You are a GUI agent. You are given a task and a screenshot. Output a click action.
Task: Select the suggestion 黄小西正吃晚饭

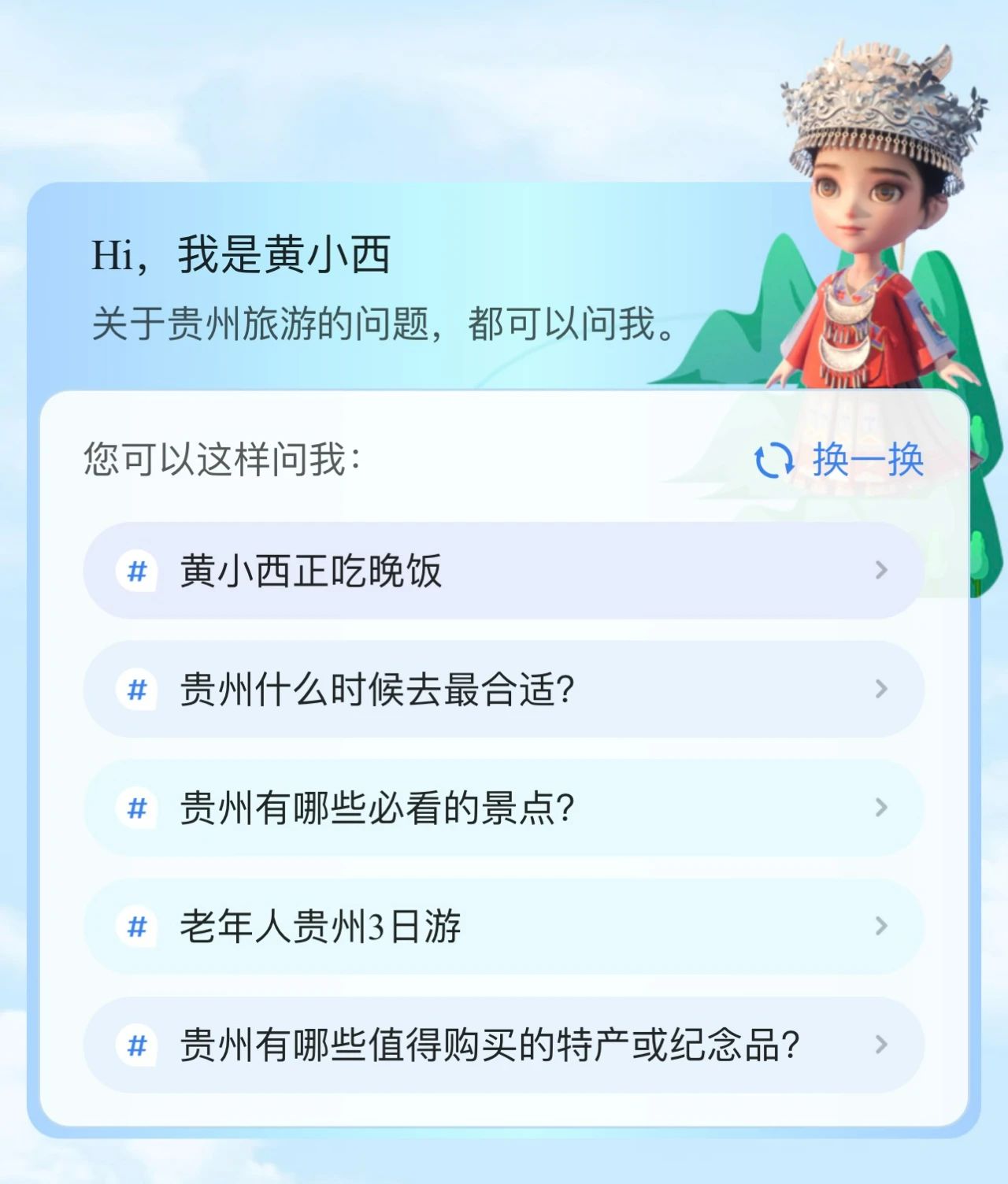click(503, 571)
